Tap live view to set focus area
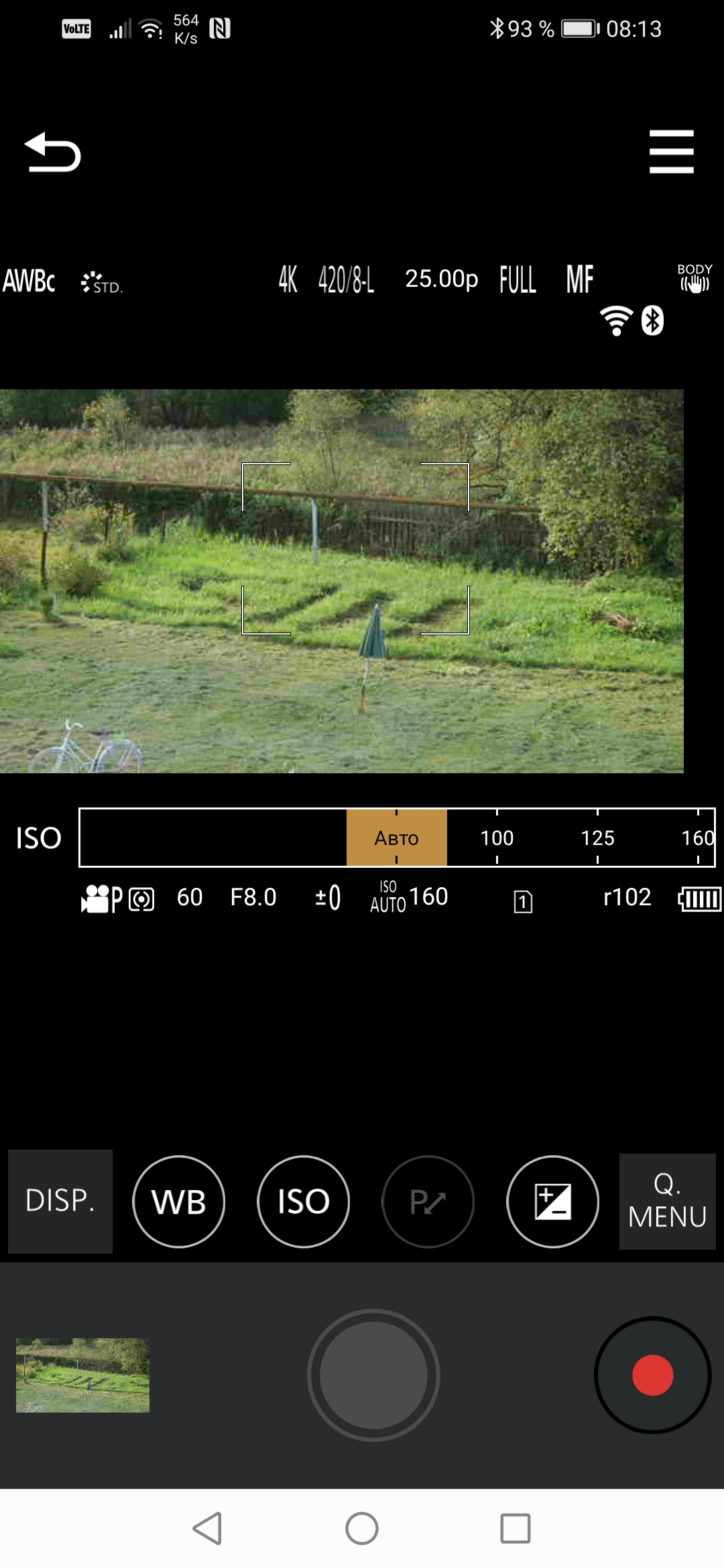This screenshot has width=724, height=1568. (x=355, y=548)
